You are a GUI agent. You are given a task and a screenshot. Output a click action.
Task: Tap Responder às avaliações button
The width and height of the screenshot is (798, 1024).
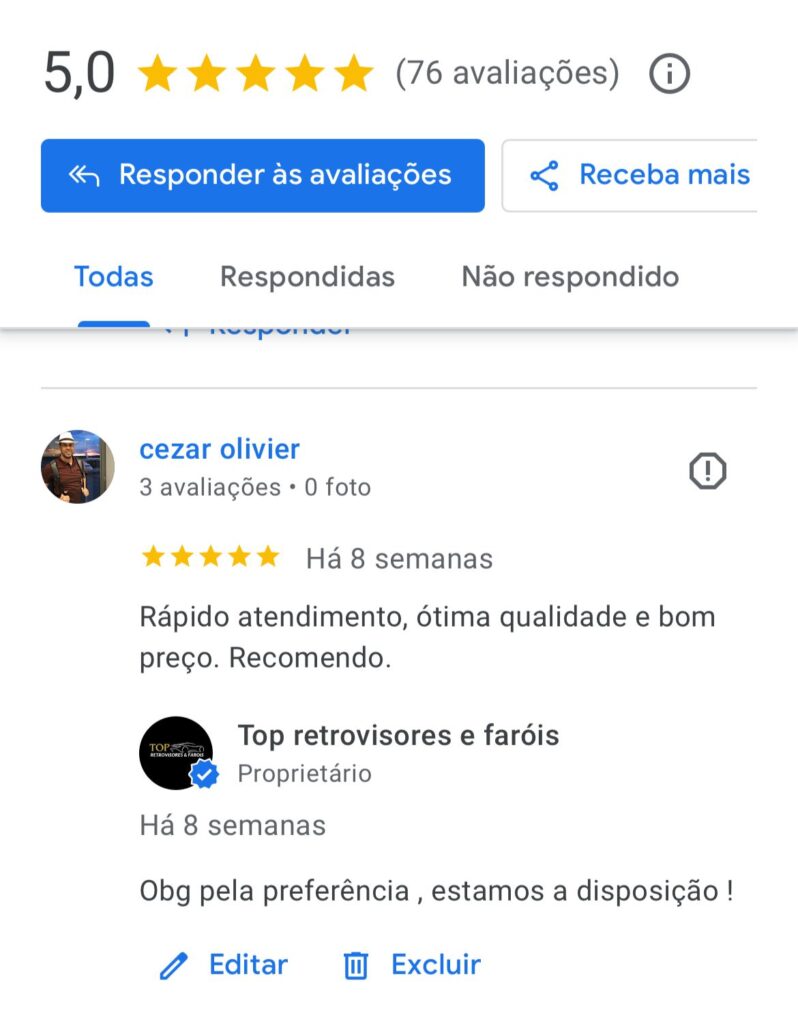coord(262,175)
